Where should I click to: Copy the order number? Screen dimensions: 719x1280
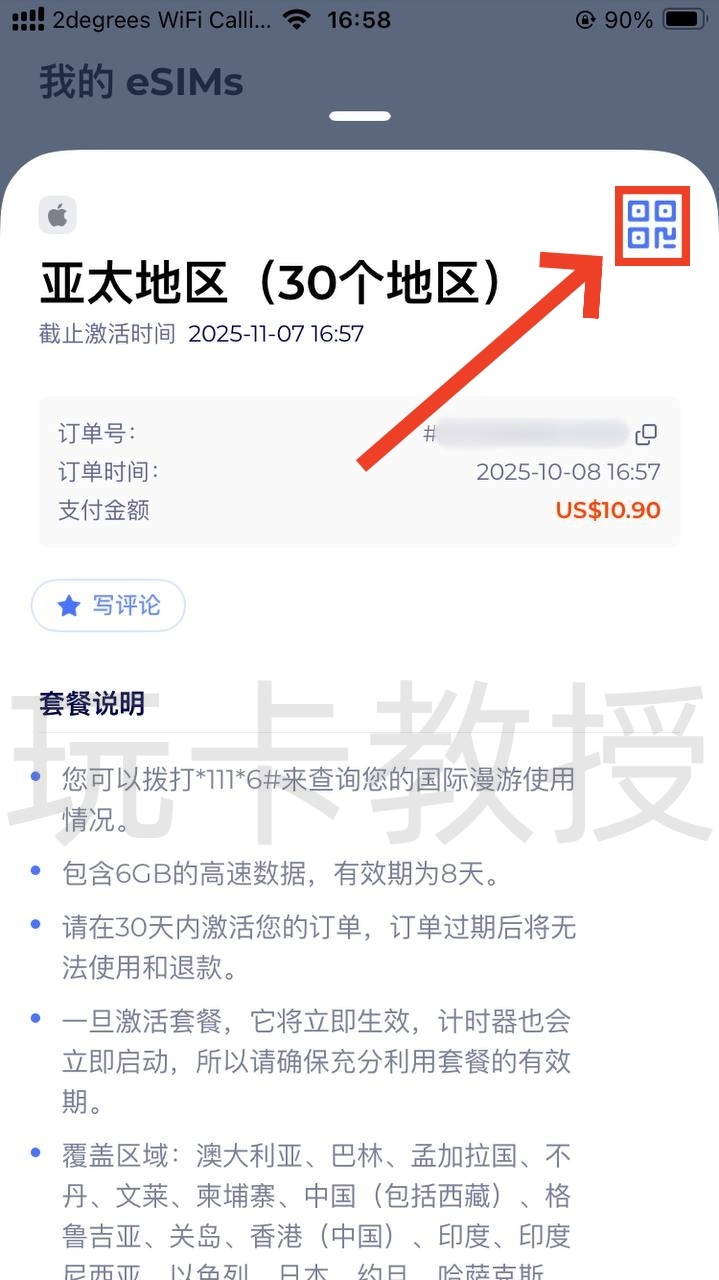pos(647,434)
